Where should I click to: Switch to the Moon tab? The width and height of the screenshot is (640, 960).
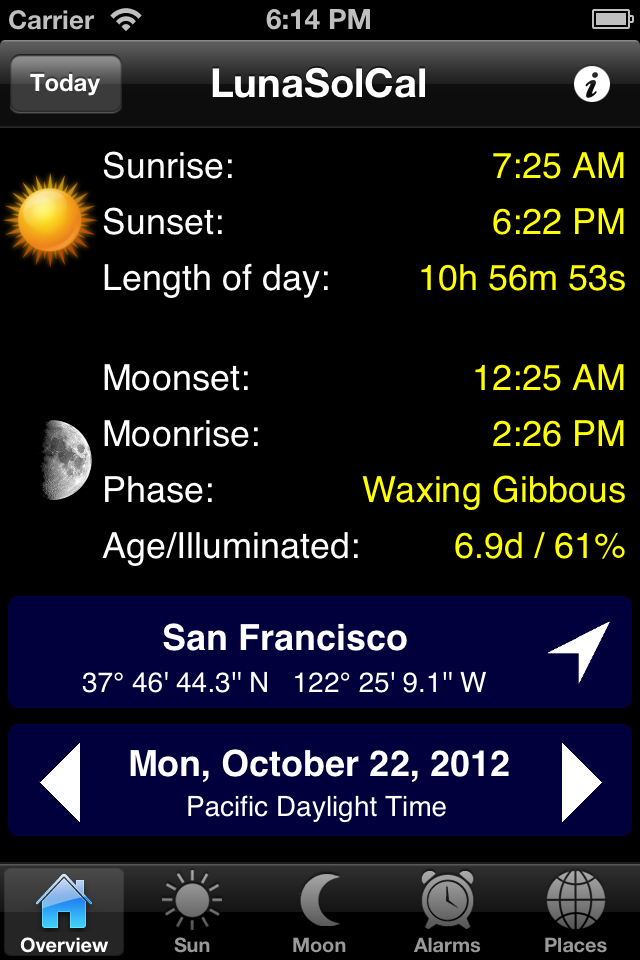click(320, 912)
